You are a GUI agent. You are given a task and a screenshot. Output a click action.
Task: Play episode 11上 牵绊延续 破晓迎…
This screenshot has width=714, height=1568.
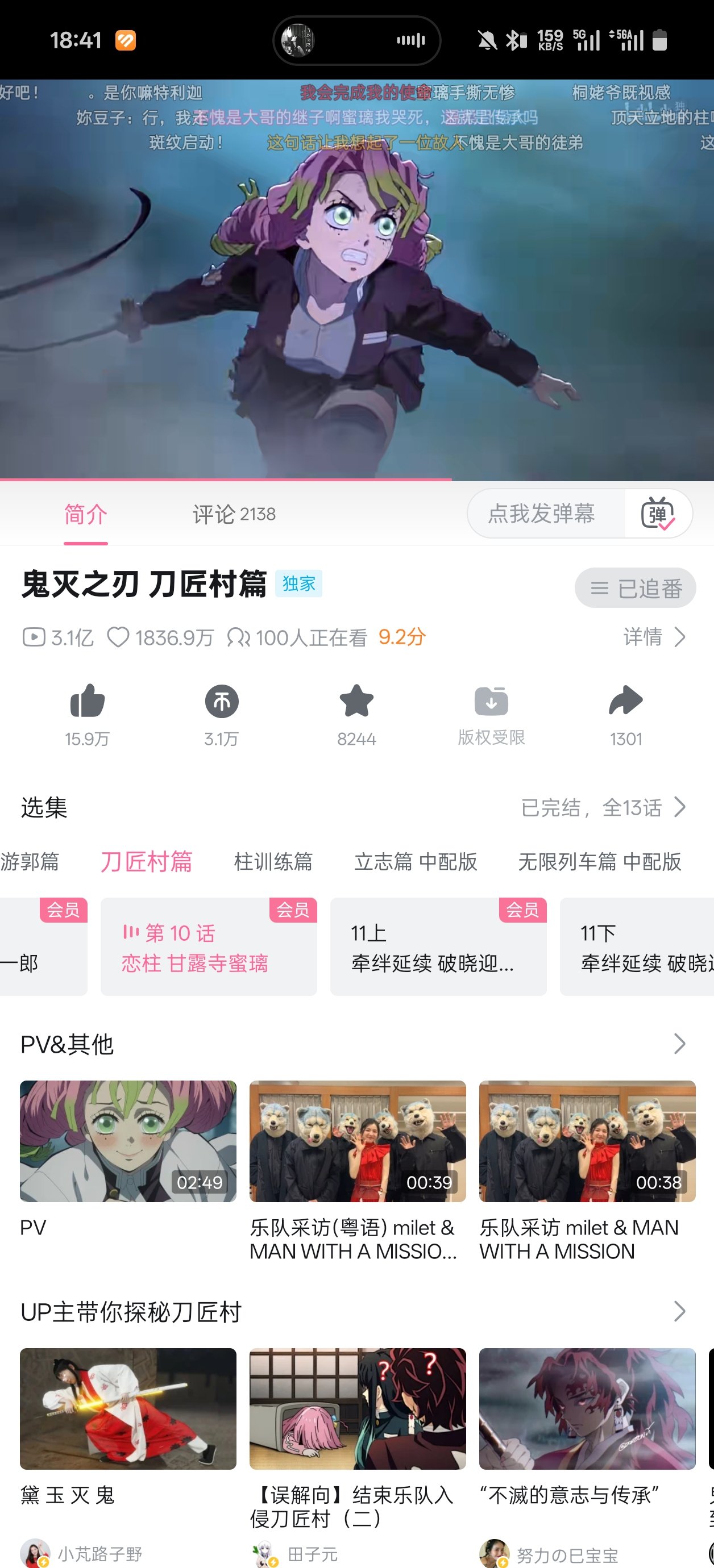pos(438,947)
